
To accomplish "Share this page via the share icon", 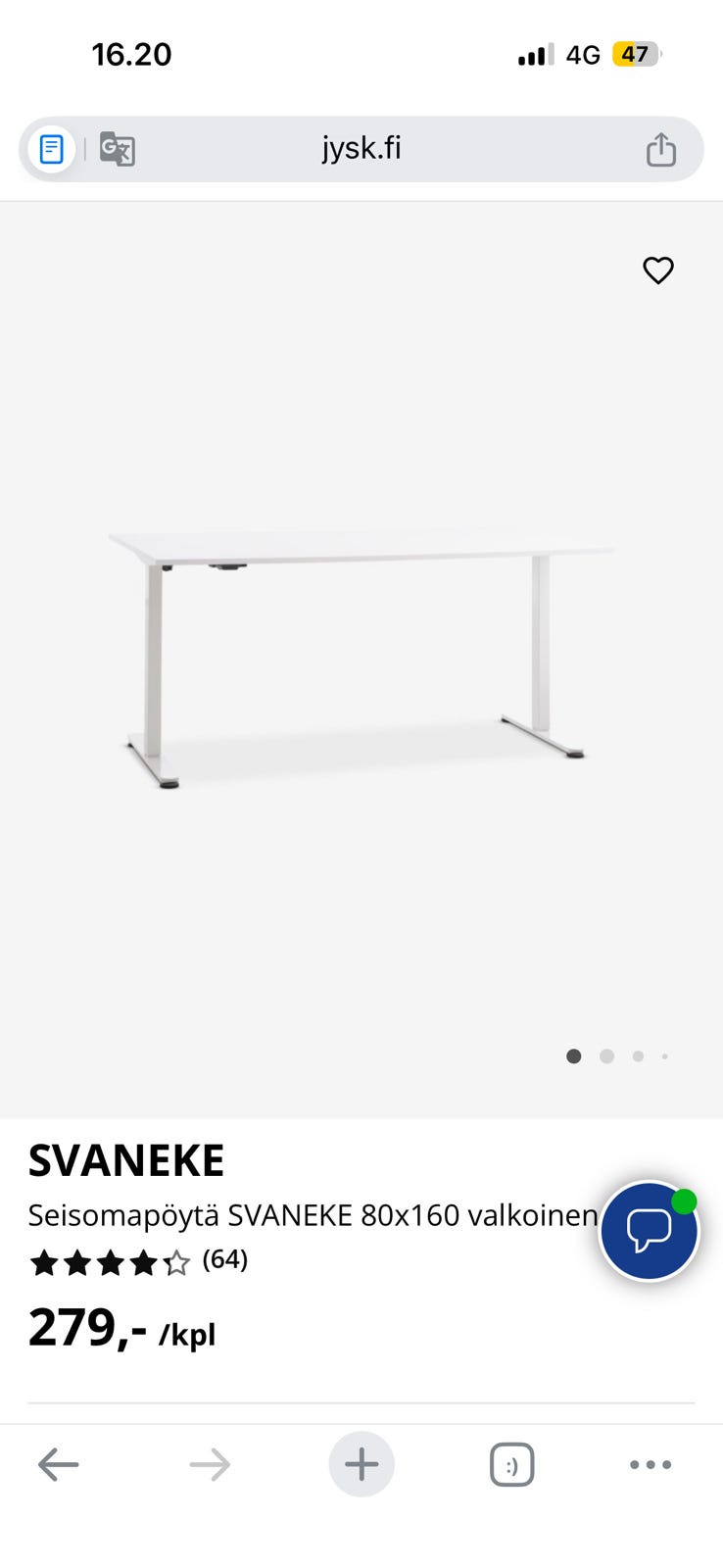I will (661, 150).
